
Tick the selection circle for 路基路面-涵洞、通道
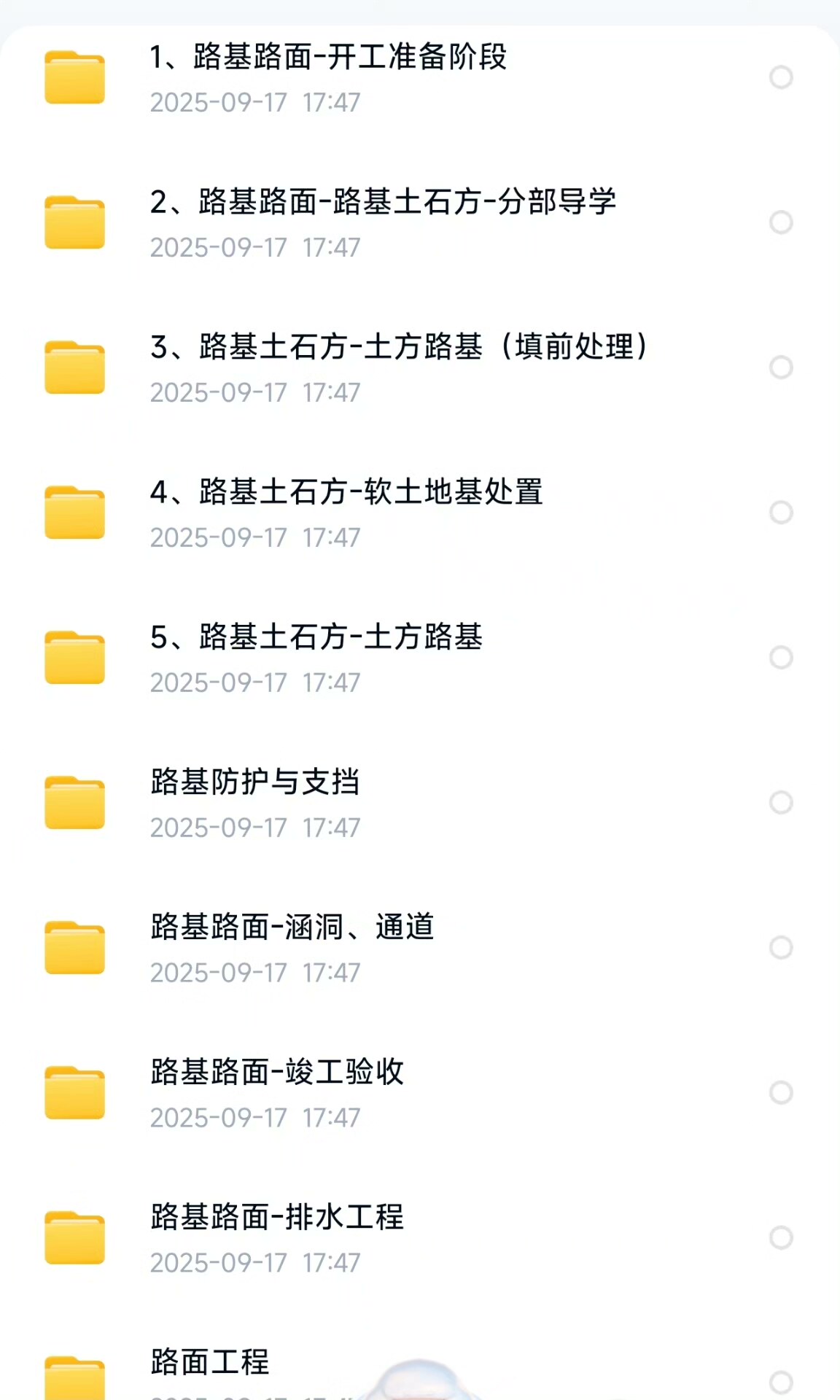(781, 948)
